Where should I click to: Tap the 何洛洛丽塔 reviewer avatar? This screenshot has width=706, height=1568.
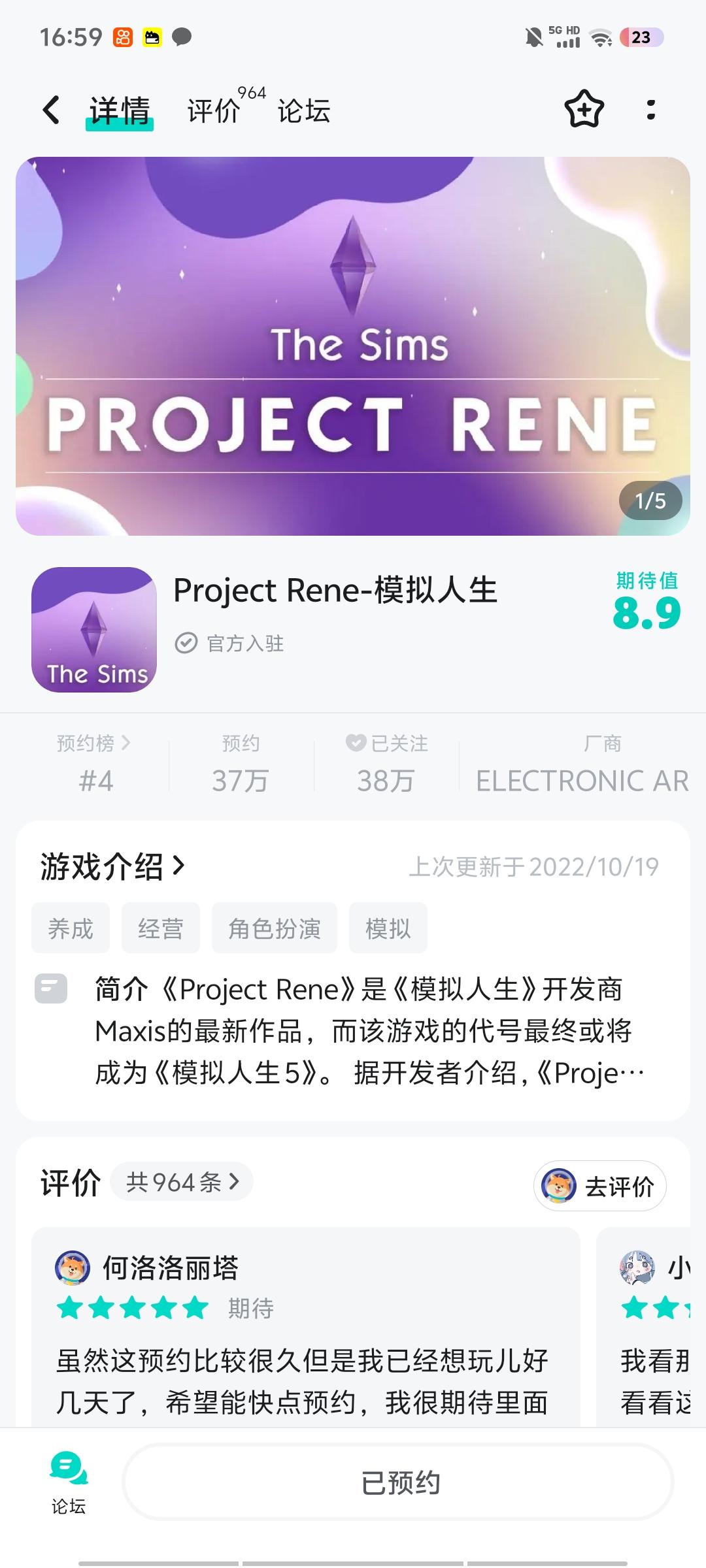coord(72,1268)
